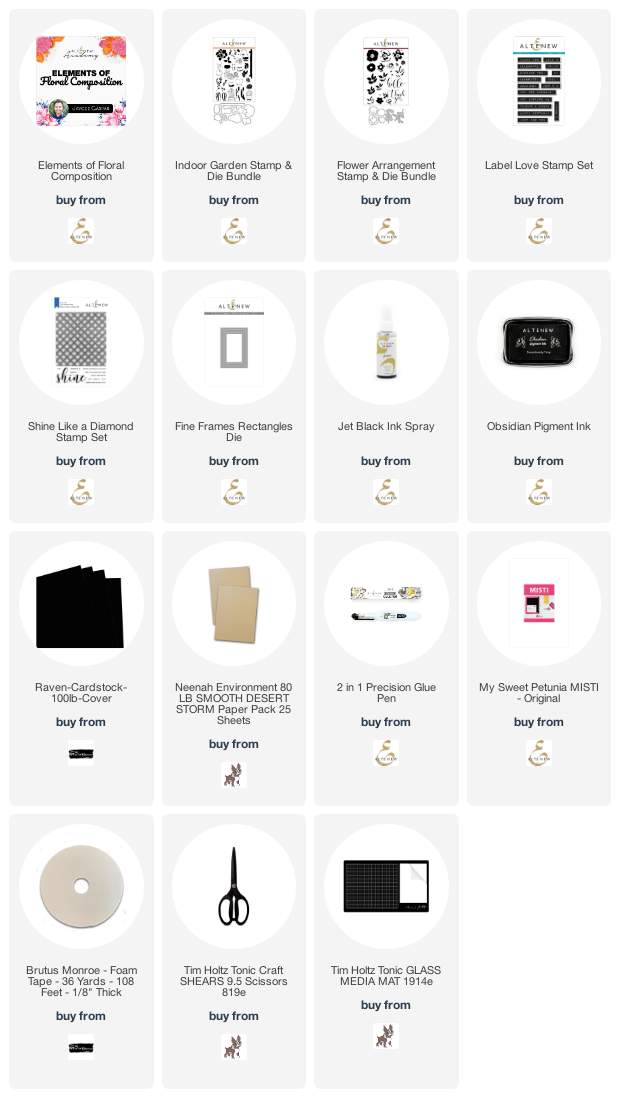View Fine Frames Rectangles Die product
620x1109 pixels.
(234, 396)
